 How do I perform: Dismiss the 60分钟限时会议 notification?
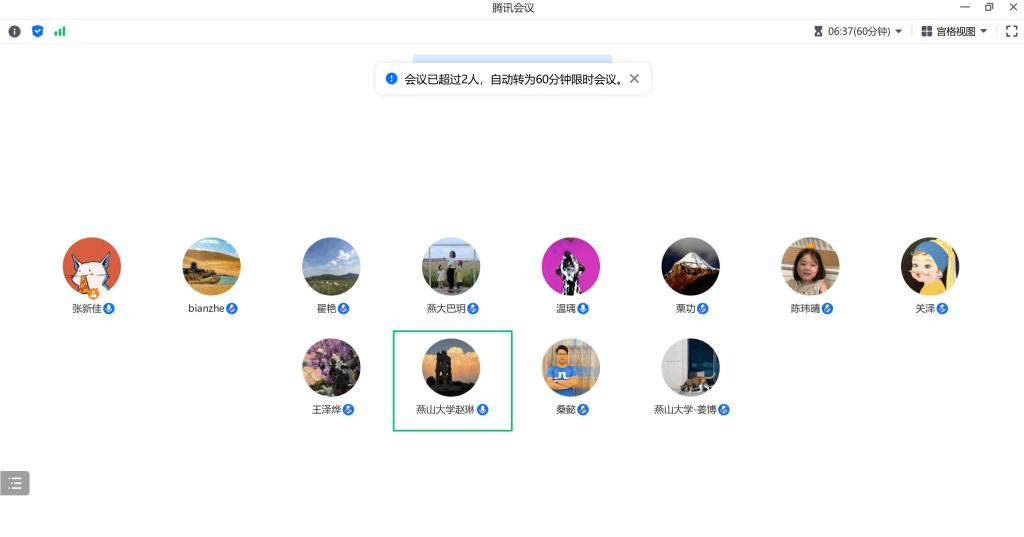point(634,78)
